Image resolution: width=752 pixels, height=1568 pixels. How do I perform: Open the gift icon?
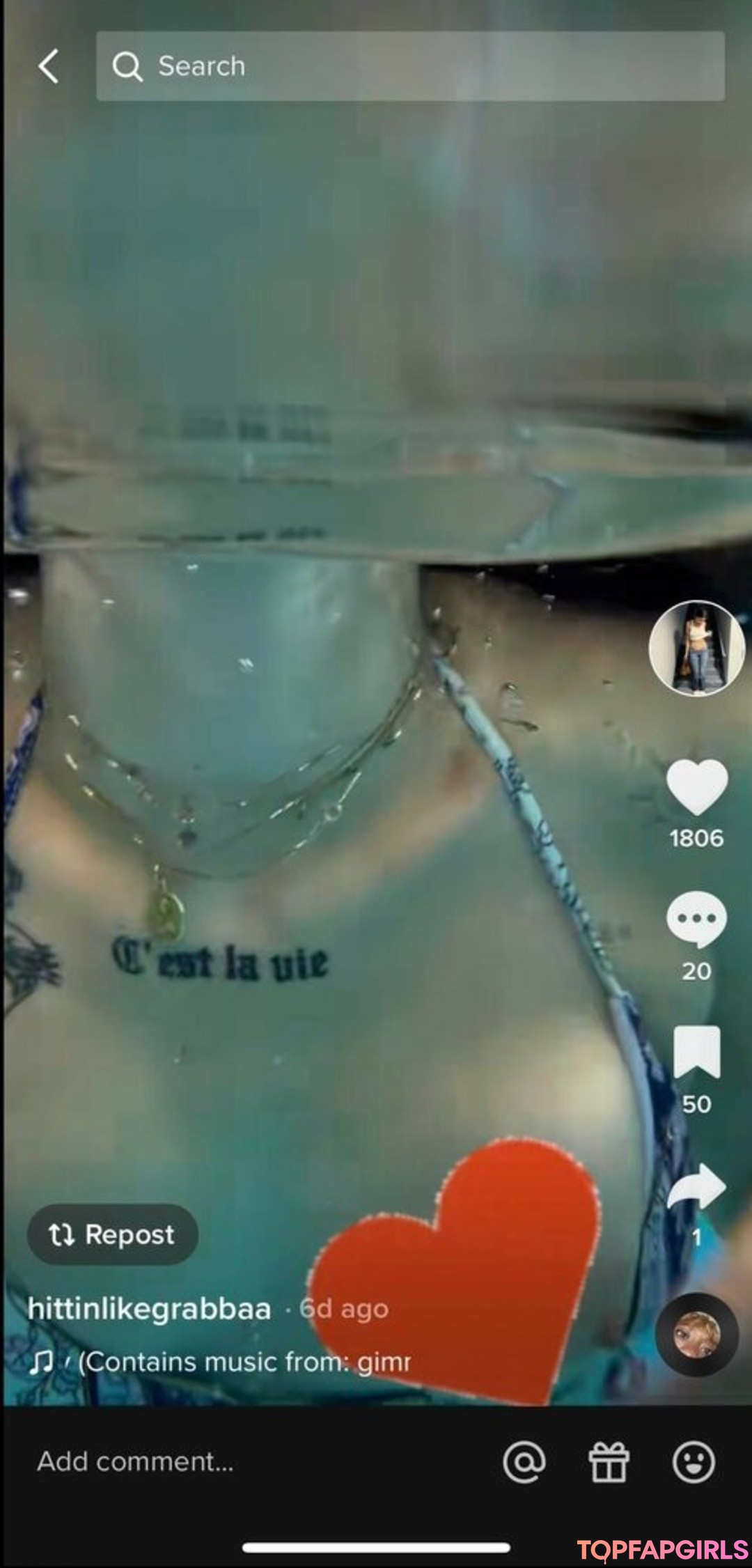click(x=609, y=1461)
